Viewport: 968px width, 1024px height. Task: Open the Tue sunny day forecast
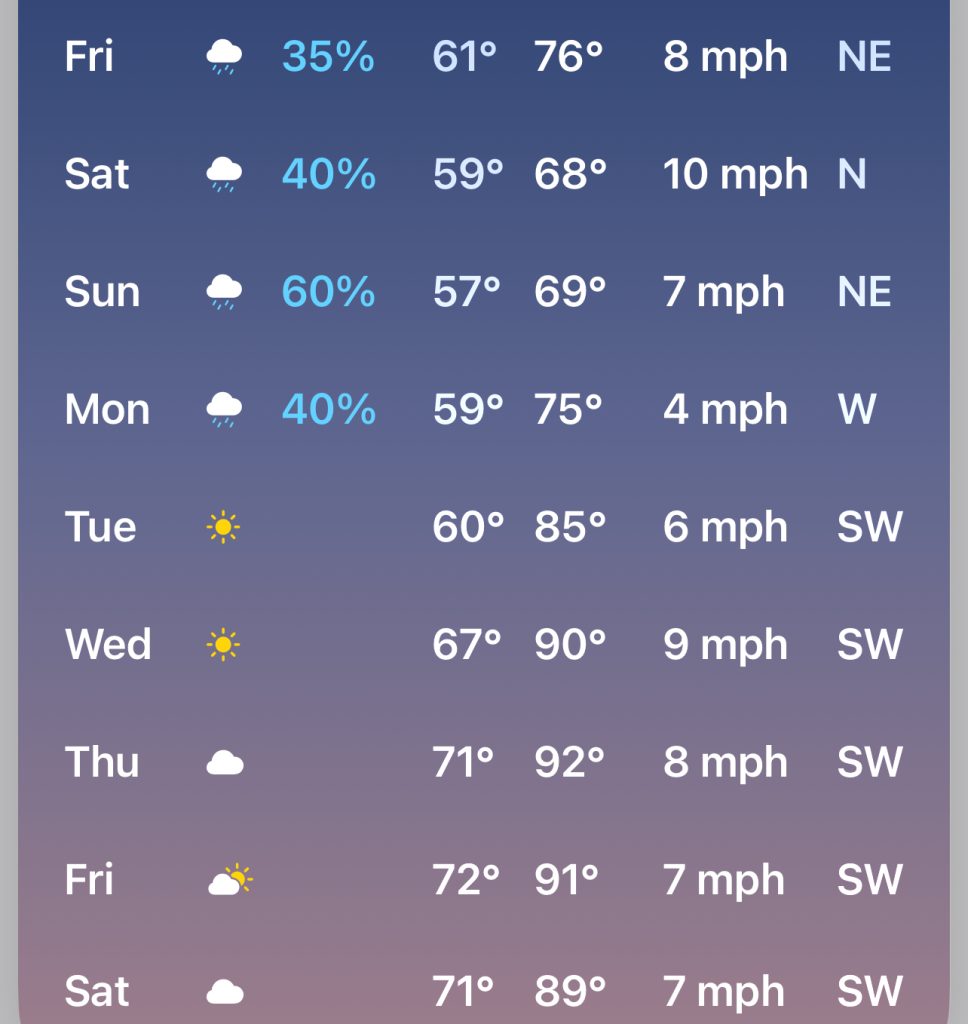[483, 527]
